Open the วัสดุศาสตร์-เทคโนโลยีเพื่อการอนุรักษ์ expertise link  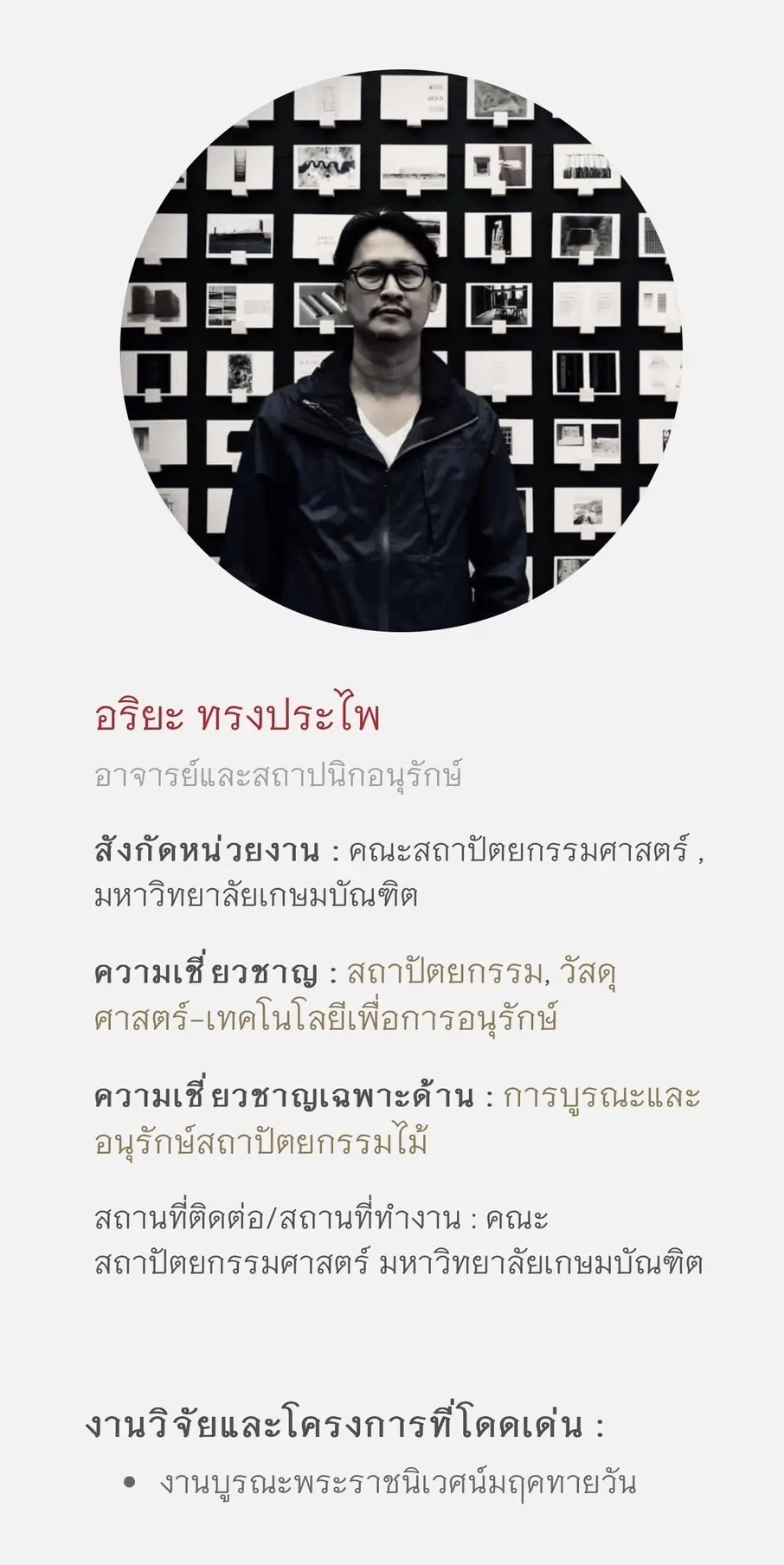tap(325, 1017)
